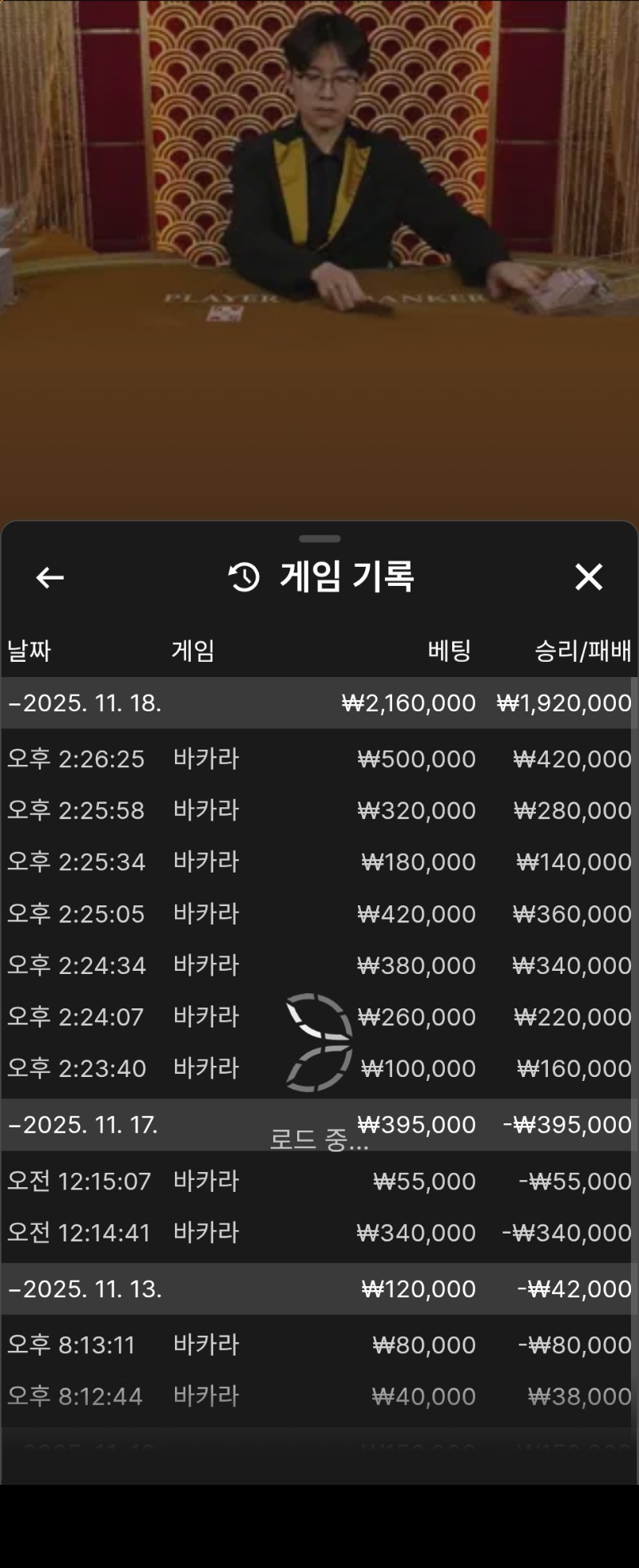Screen dimensions: 639x1568
Task: Select the clock history icon beside 게임 기록 title
Action: 242,576
